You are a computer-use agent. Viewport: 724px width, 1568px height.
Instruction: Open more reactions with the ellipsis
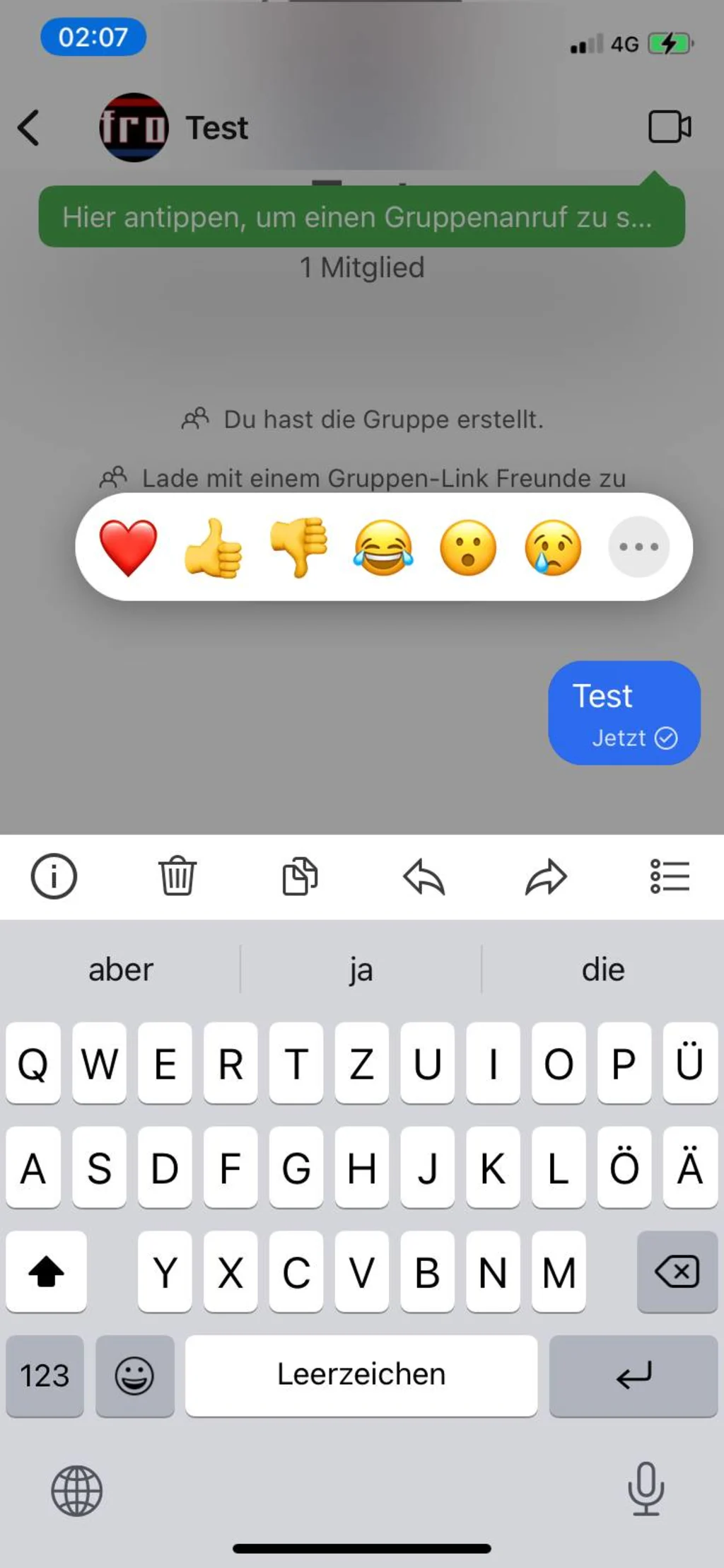coord(638,546)
